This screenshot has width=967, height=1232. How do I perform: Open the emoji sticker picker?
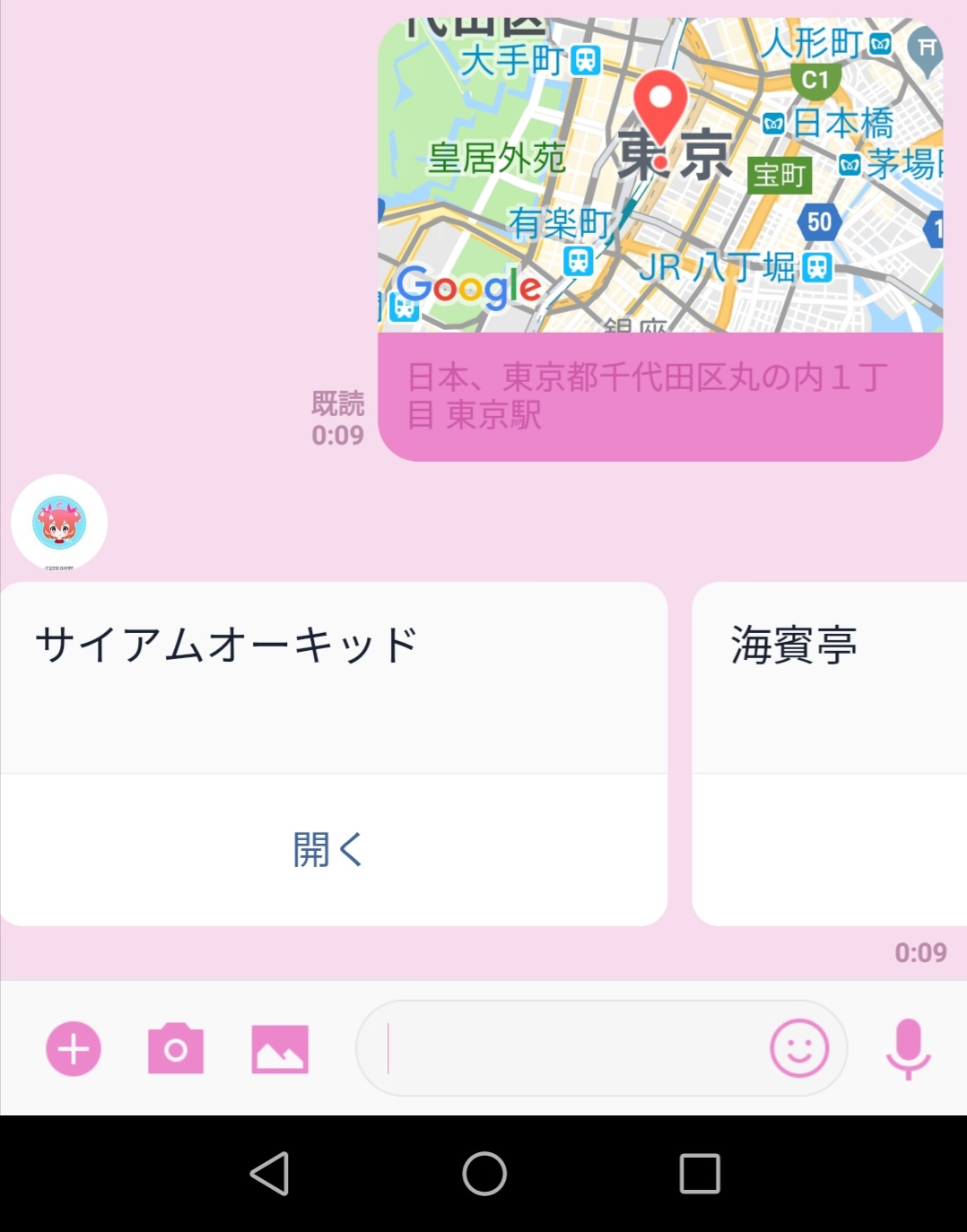[x=798, y=1048]
